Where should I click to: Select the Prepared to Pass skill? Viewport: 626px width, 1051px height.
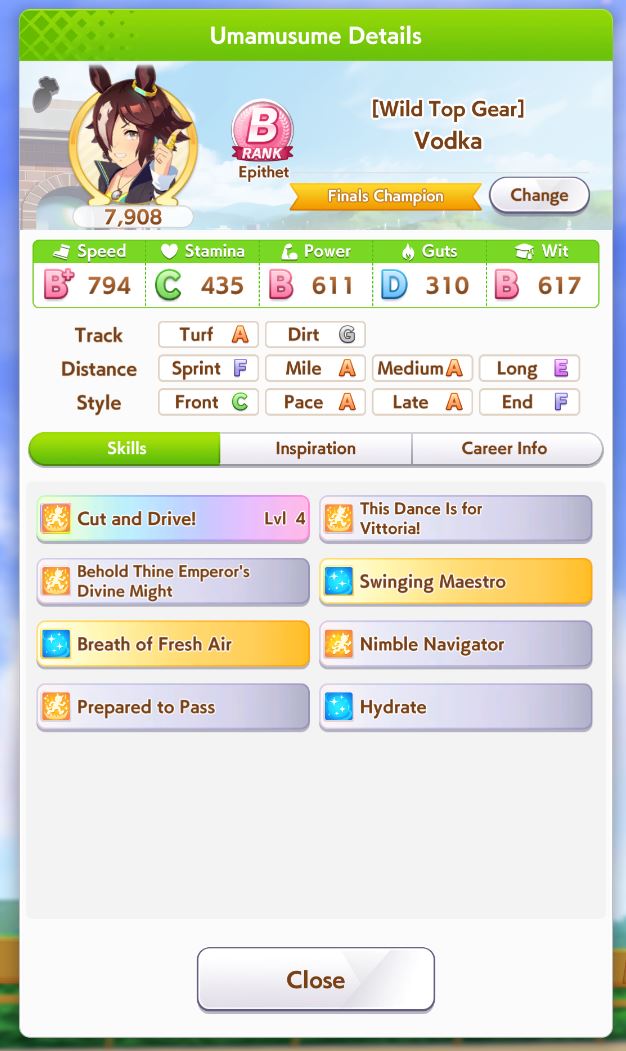[x=173, y=706]
